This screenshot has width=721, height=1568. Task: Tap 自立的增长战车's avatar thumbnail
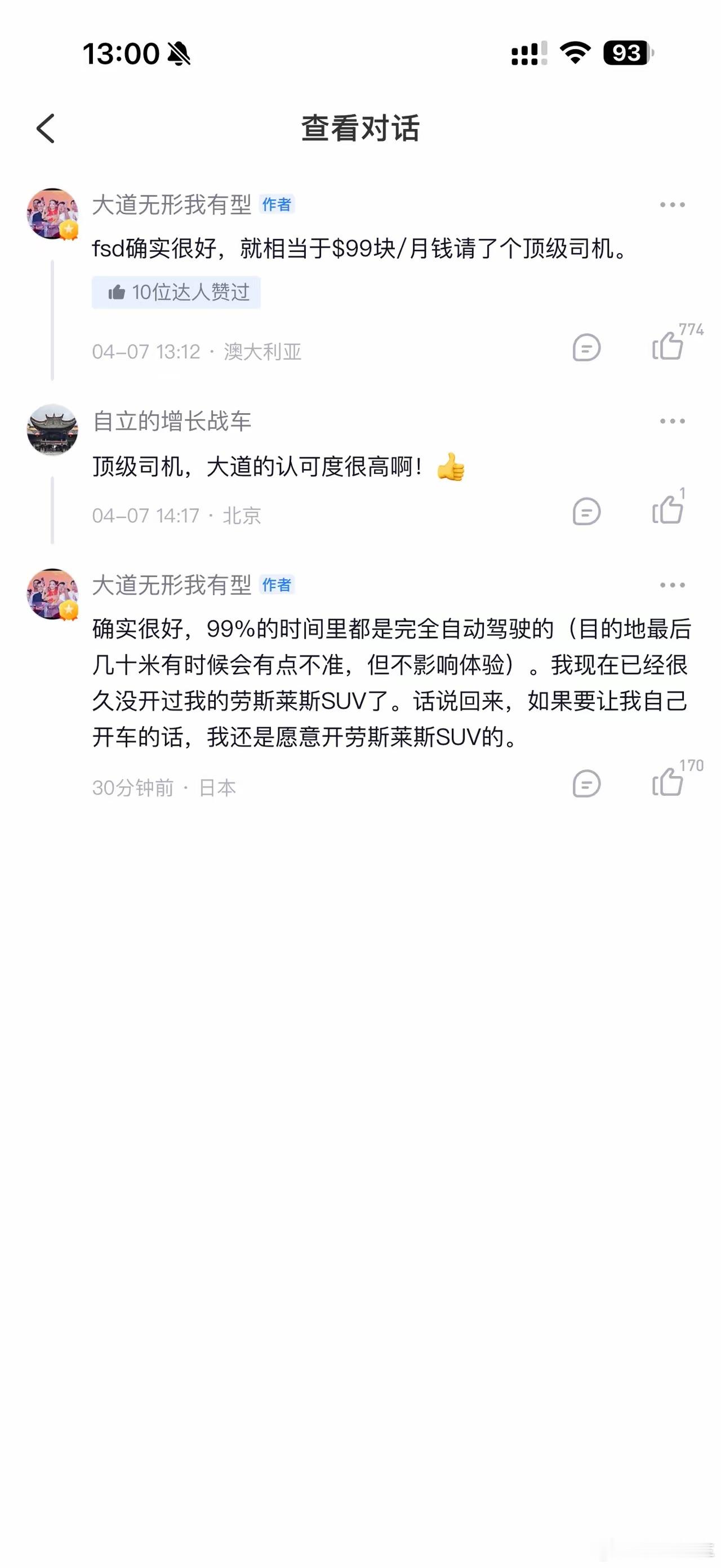[52, 429]
